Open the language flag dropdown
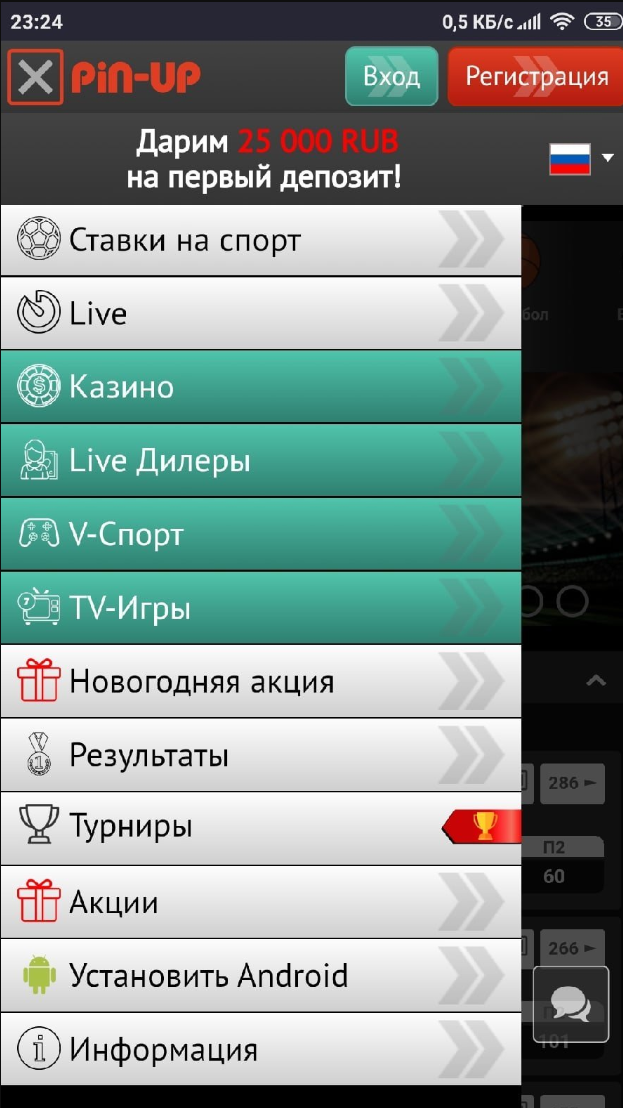The image size is (623, 1108). point(580,158)
